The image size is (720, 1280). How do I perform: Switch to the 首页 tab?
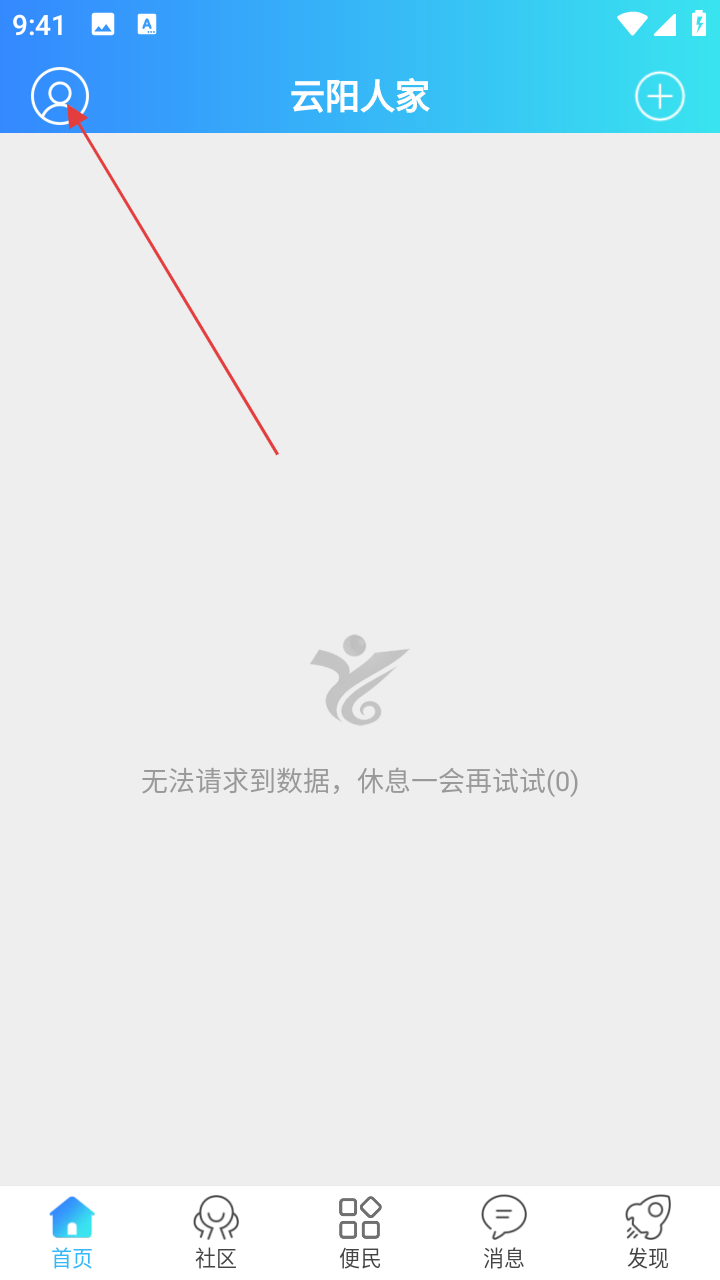[x=72, y=1233]
